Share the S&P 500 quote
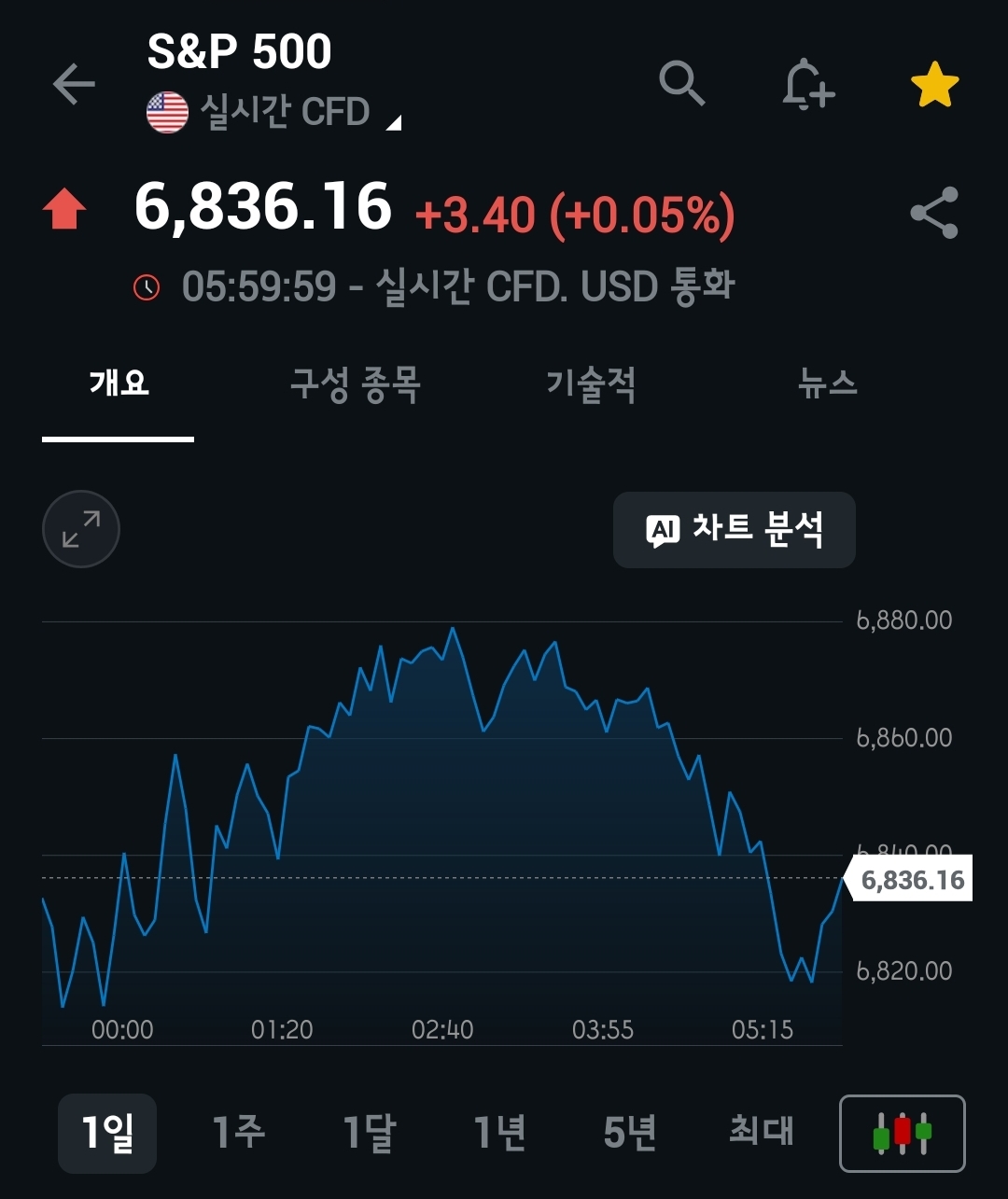Screen dimensions: 1008x1199 coord(934,213)
